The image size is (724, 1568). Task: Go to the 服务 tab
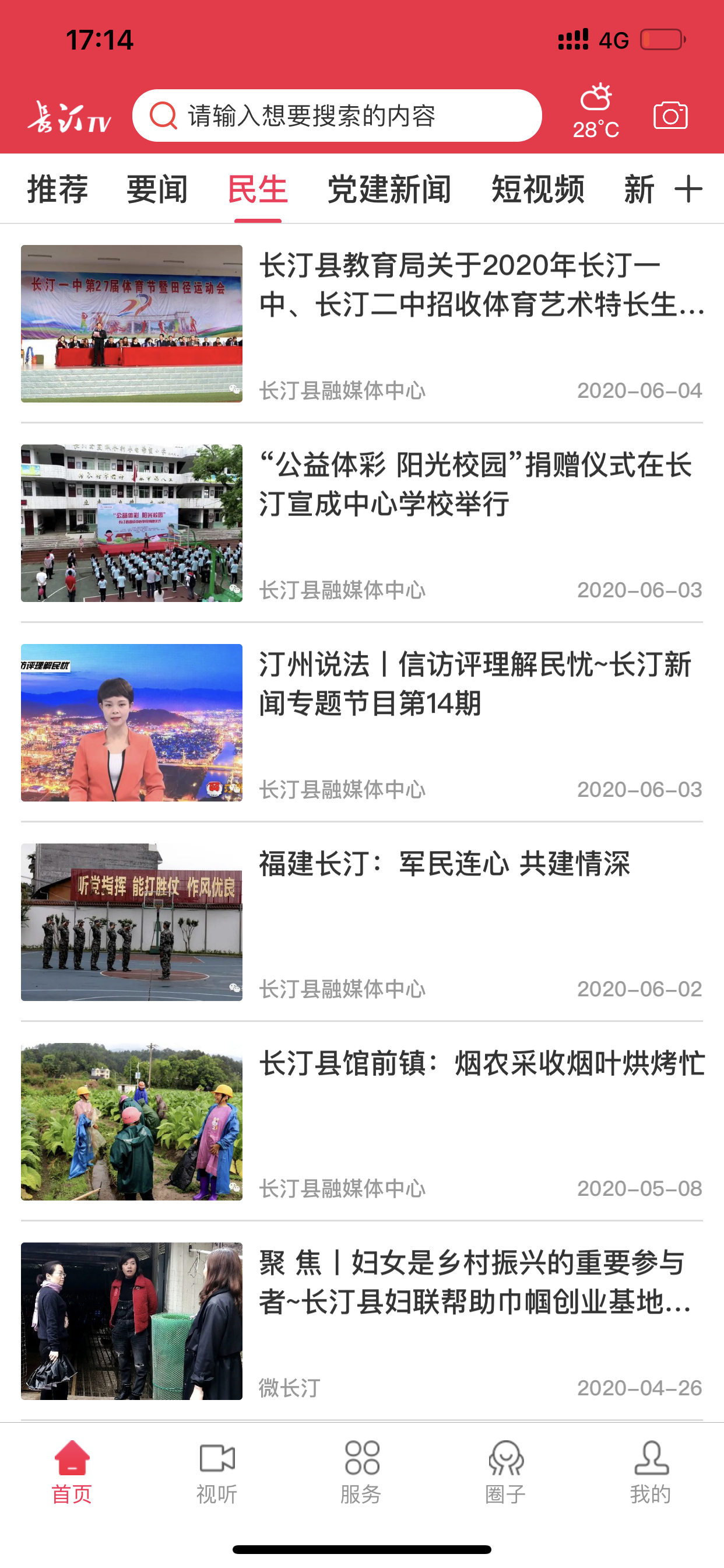pos(361,1473)
